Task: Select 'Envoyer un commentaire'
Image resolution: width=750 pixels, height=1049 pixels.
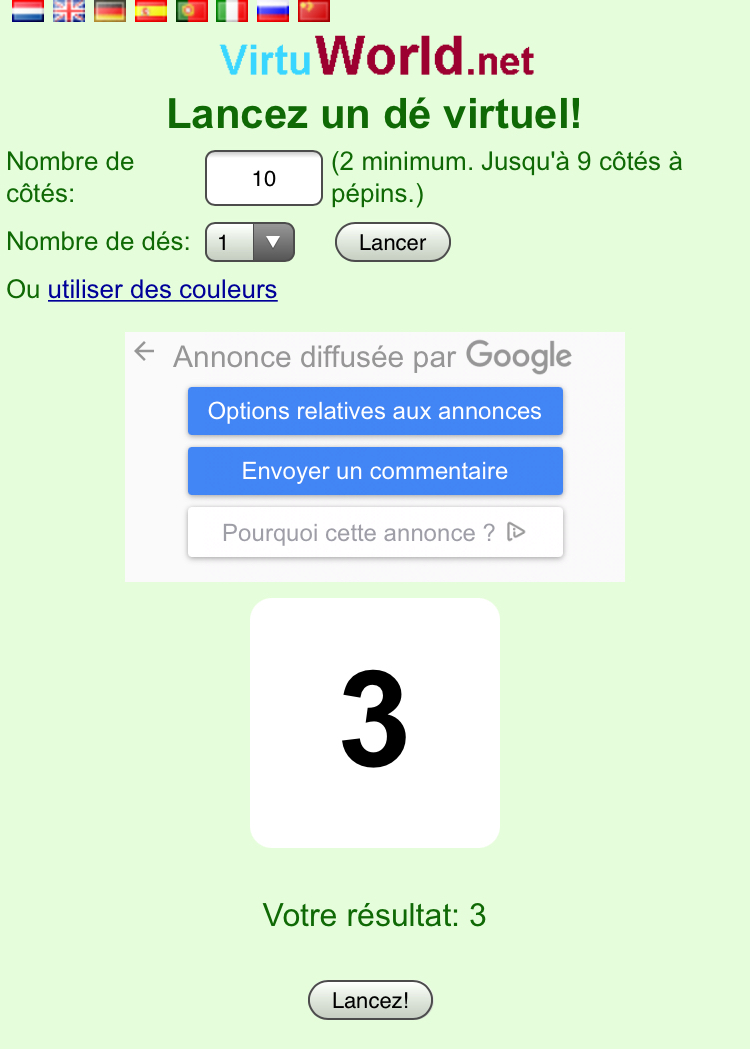Action: (x=375, y=471)
